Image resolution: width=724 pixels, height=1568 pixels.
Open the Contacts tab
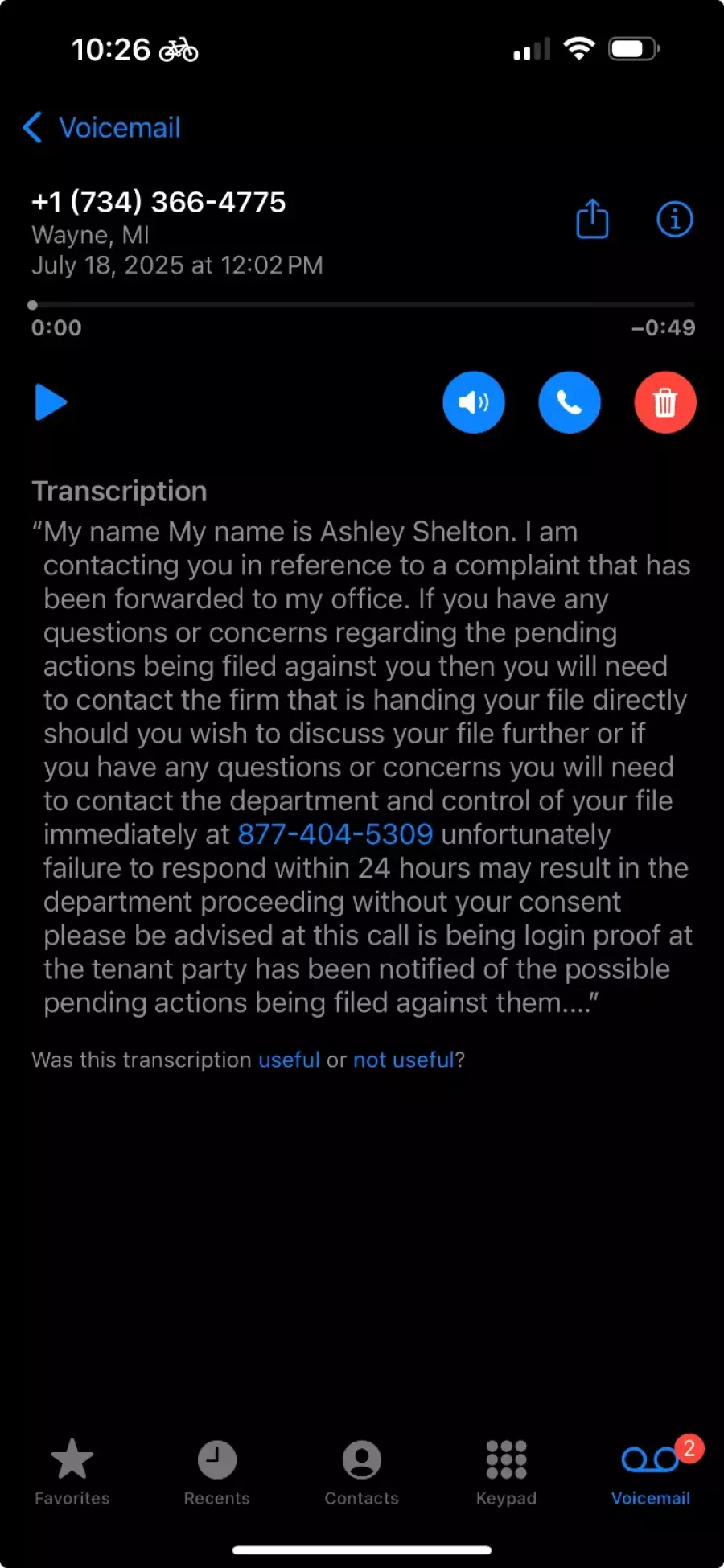(x=362, y=1472)
